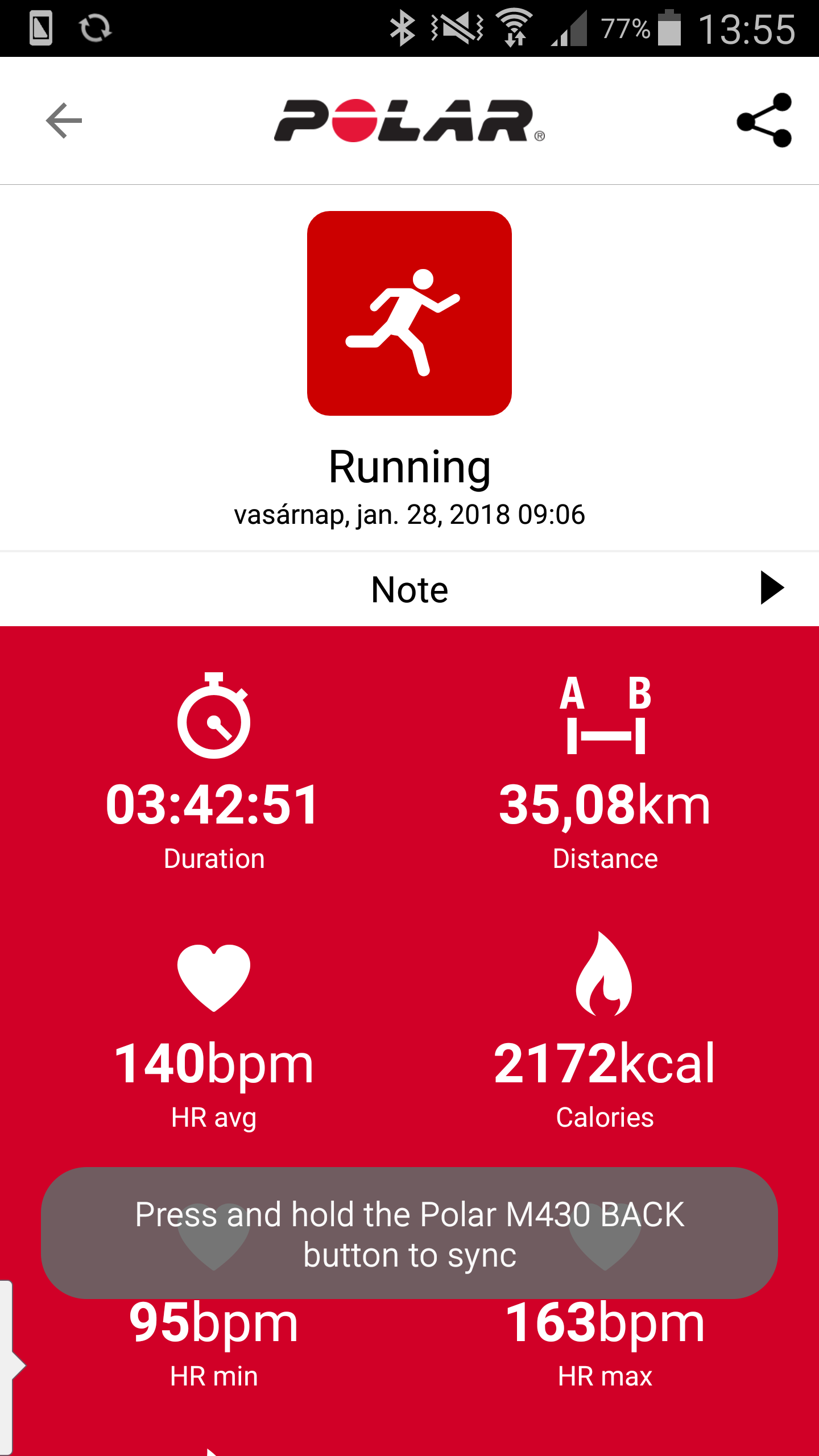Share this running session

[x=764, y=121]
